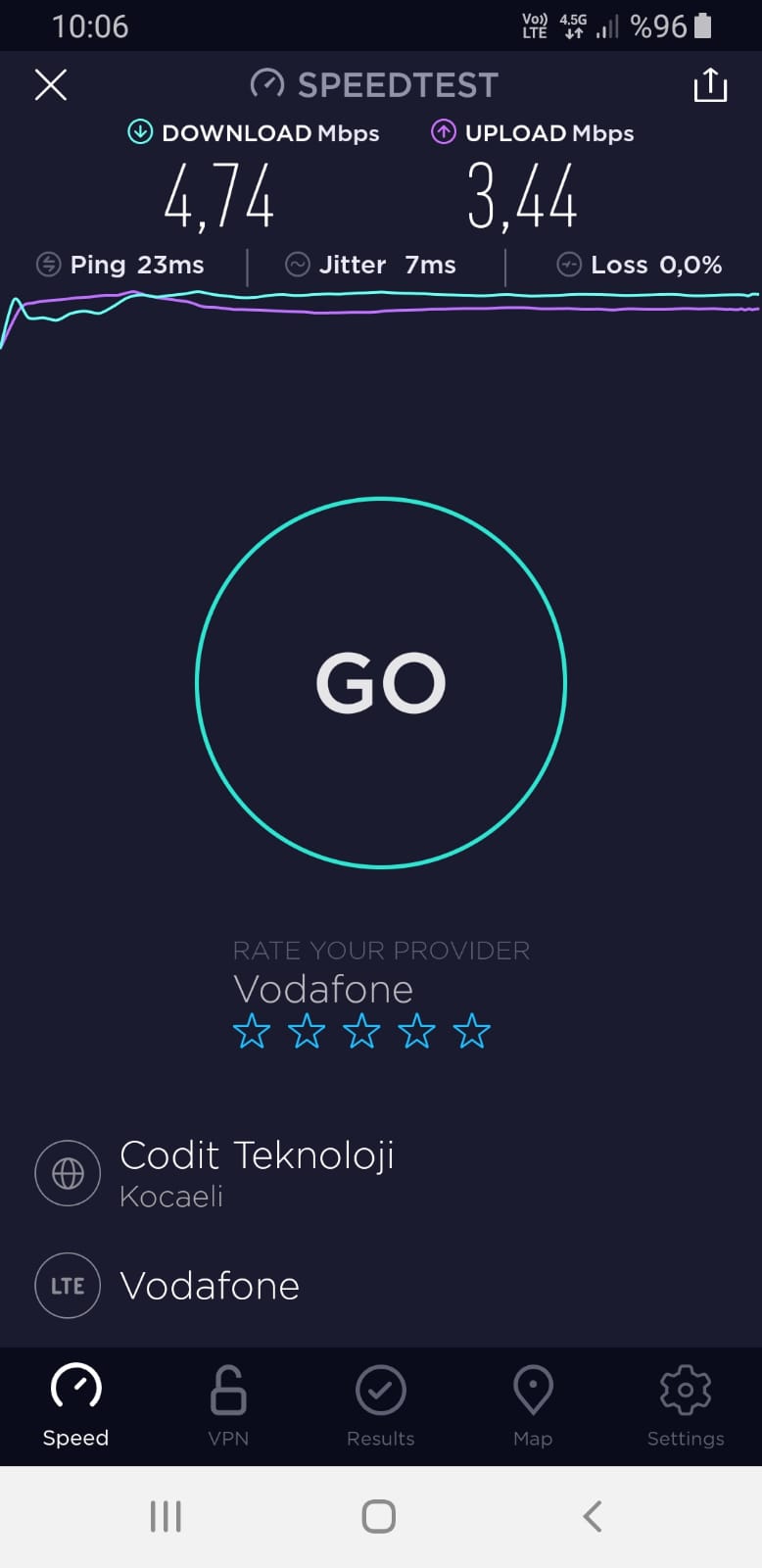Rate Vodafone with the first star
This screenshot has height=1568, width=762.
(x=252, y=1032)
